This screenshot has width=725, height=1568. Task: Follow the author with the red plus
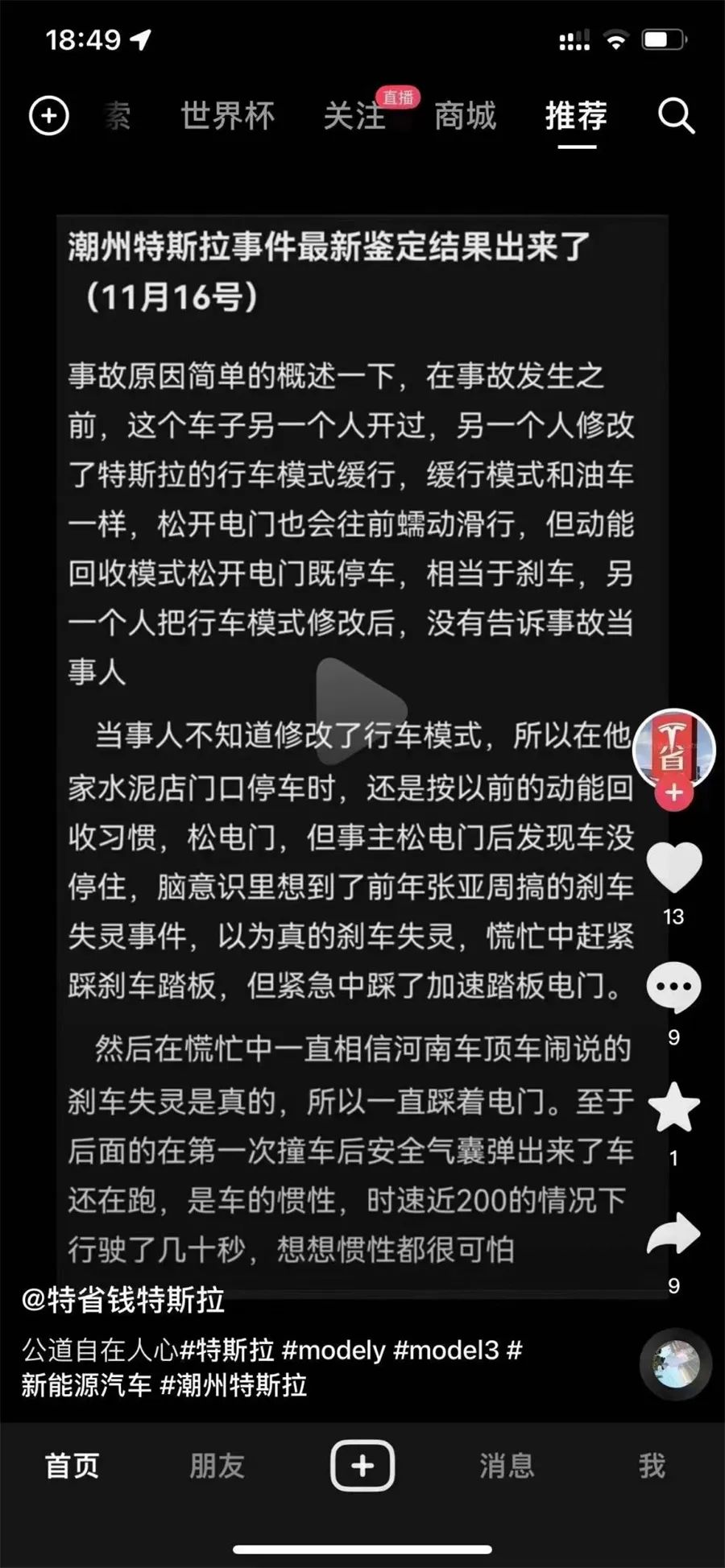(673, 793)
